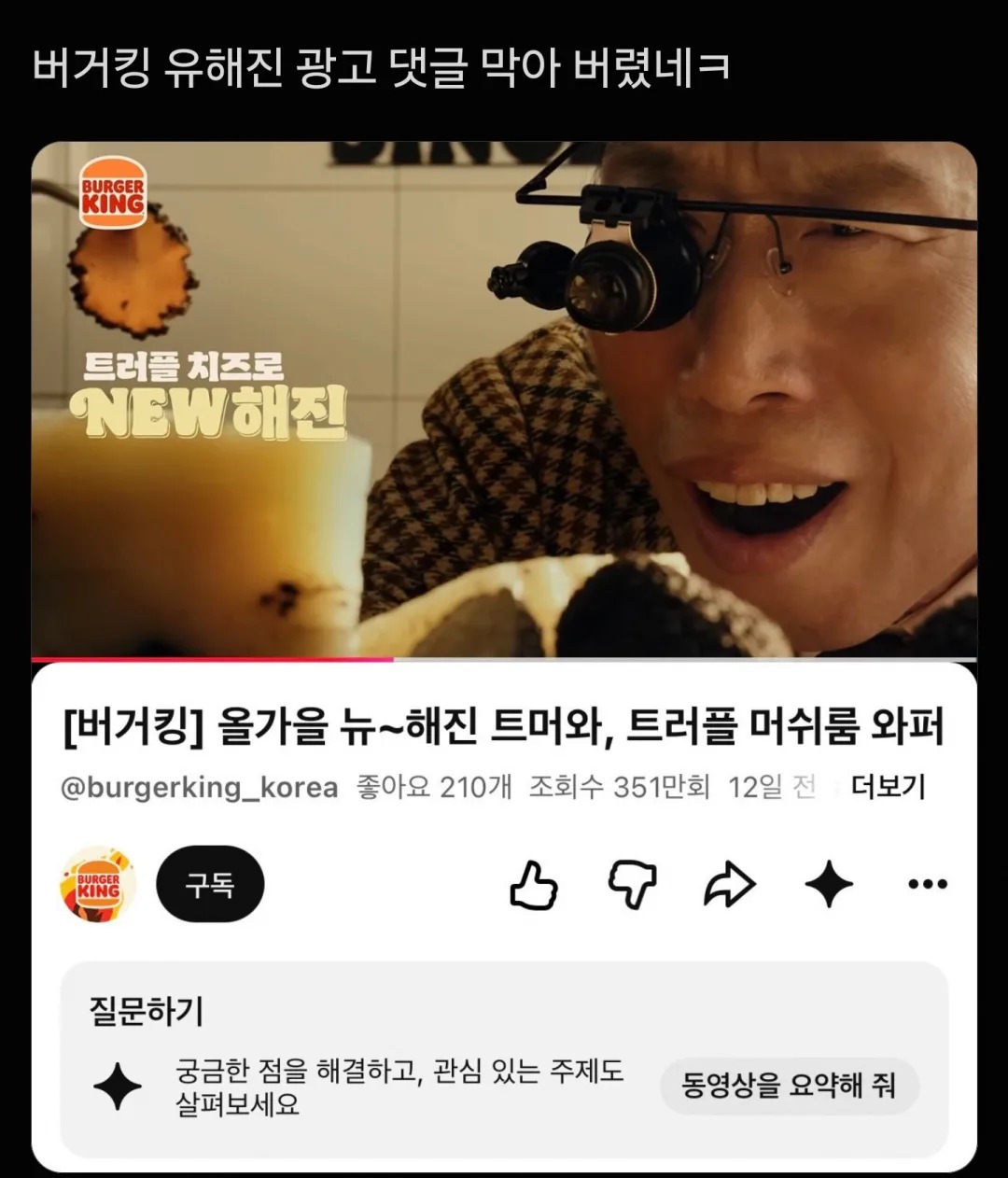The width and height of the screenshot is (1008, 1178).
Task: Open the Burger King channel avatar
Action: tap(98, 884)
